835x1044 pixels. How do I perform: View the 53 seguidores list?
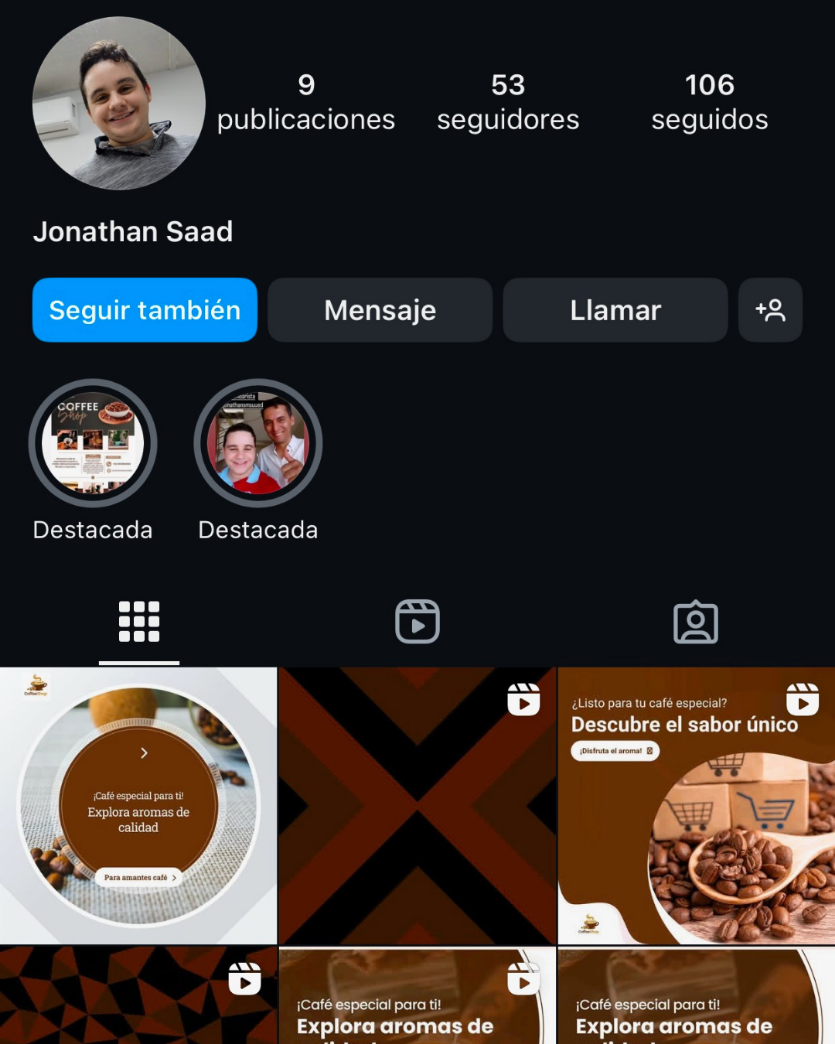click(x=508, y=102)
